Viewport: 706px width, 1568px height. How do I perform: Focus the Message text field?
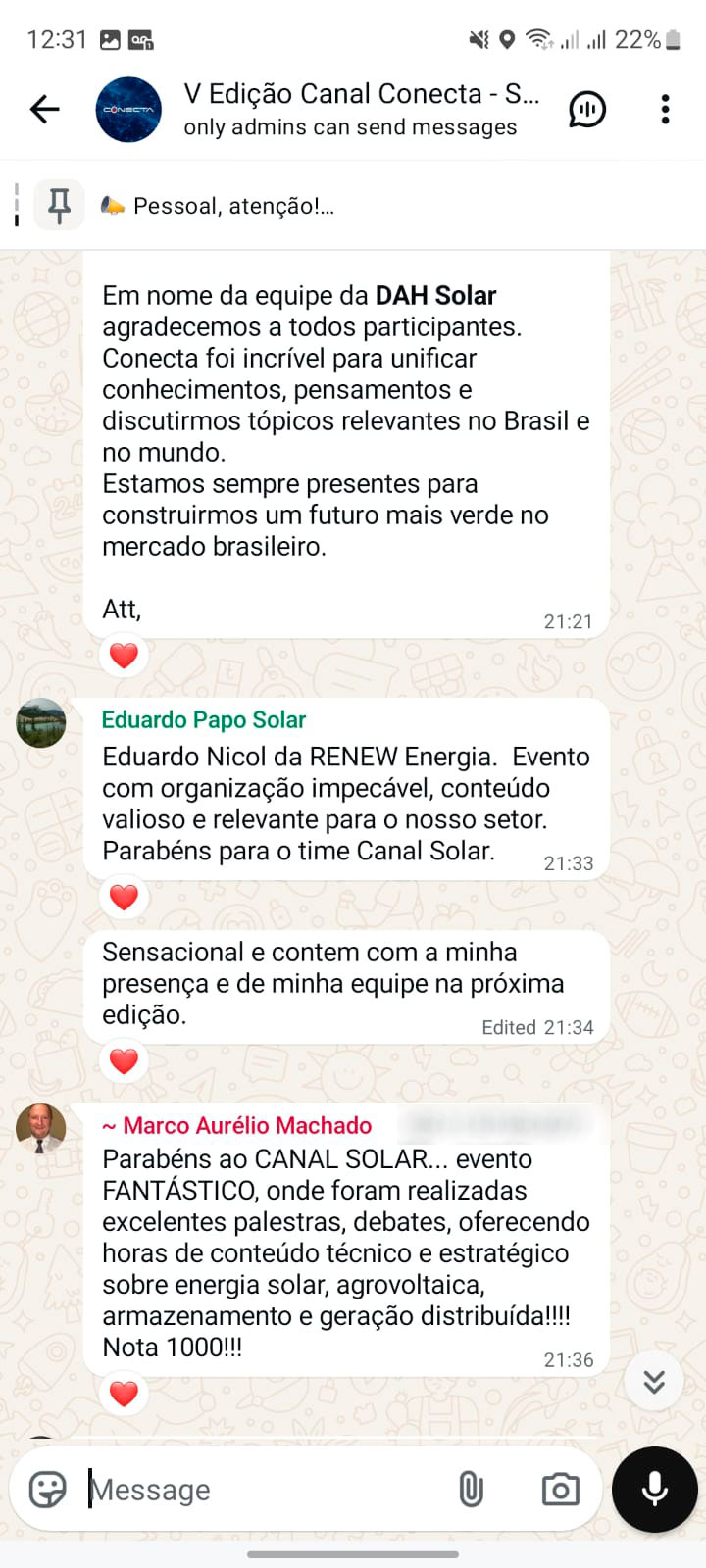tap(265, 1490)
